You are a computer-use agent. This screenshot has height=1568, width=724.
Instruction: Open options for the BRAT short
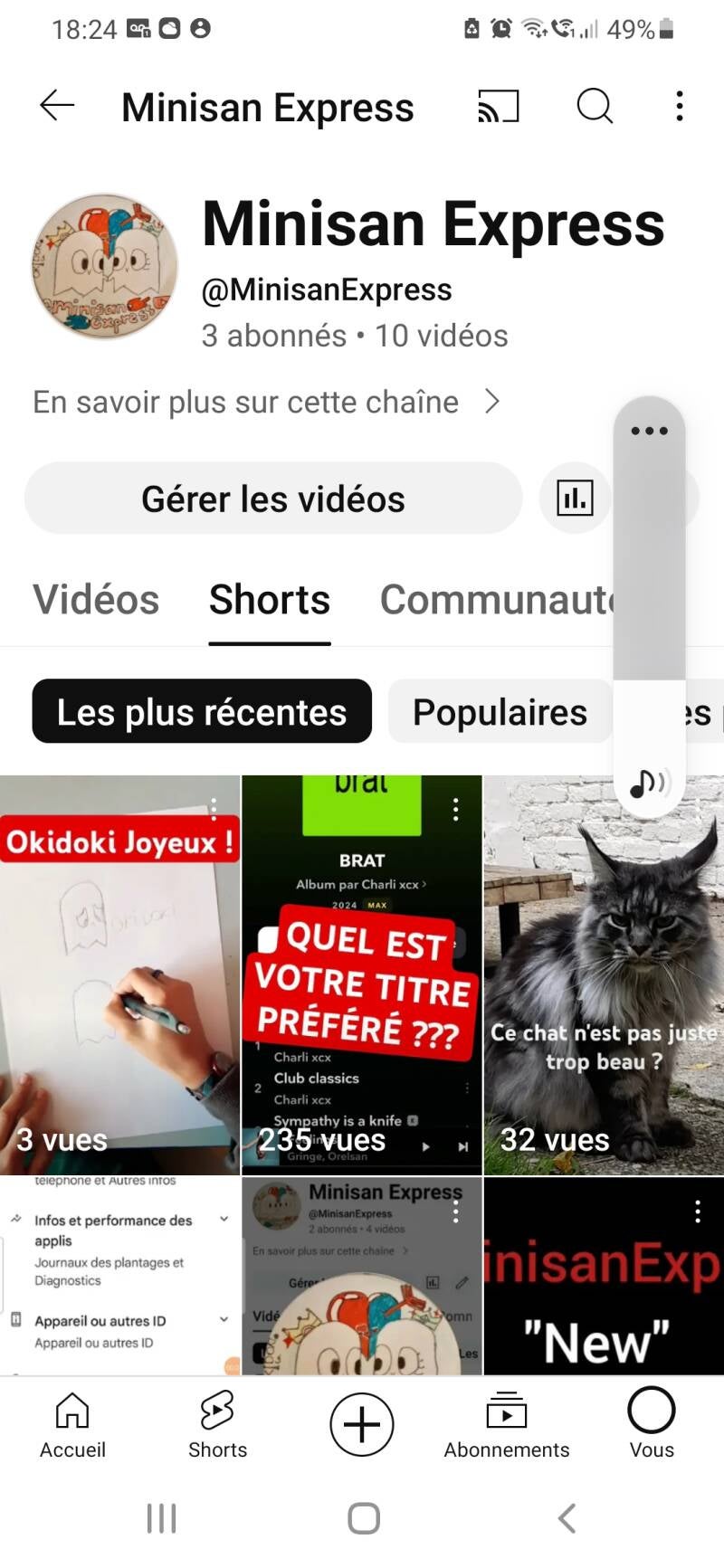pos(456,809)
